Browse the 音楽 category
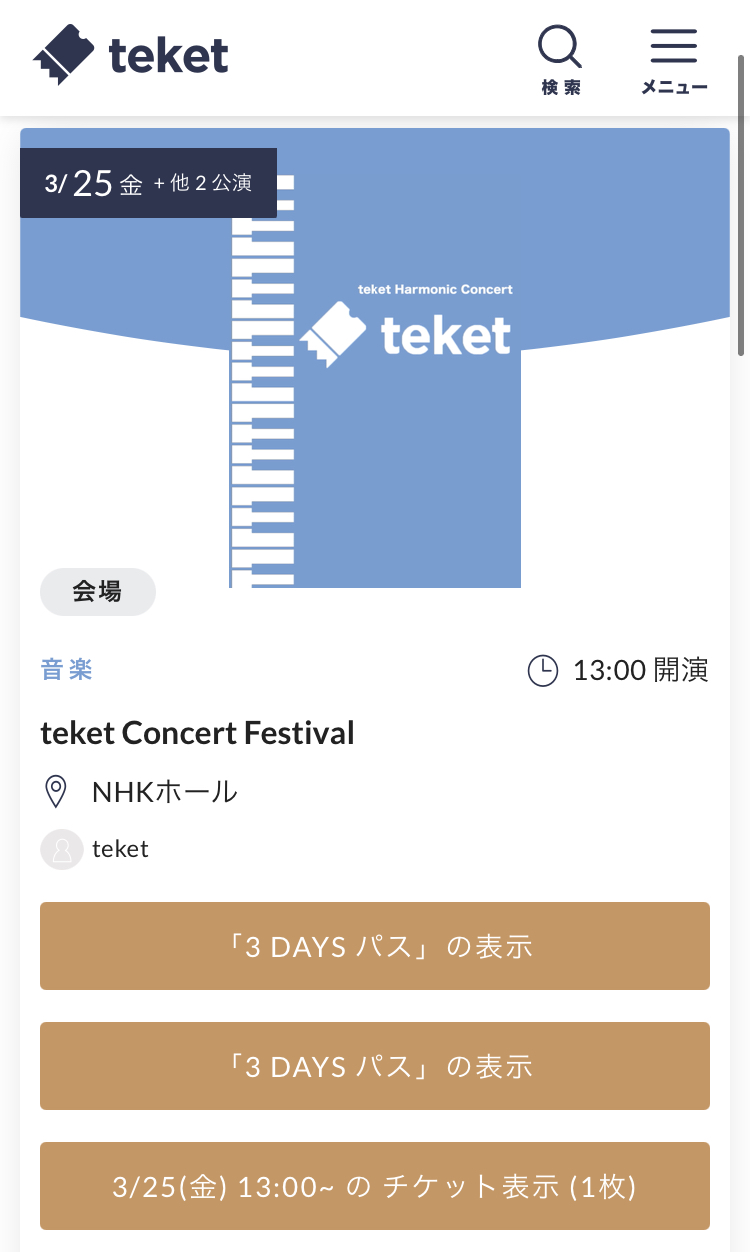The image size is (750, 1252). (67, 669)
